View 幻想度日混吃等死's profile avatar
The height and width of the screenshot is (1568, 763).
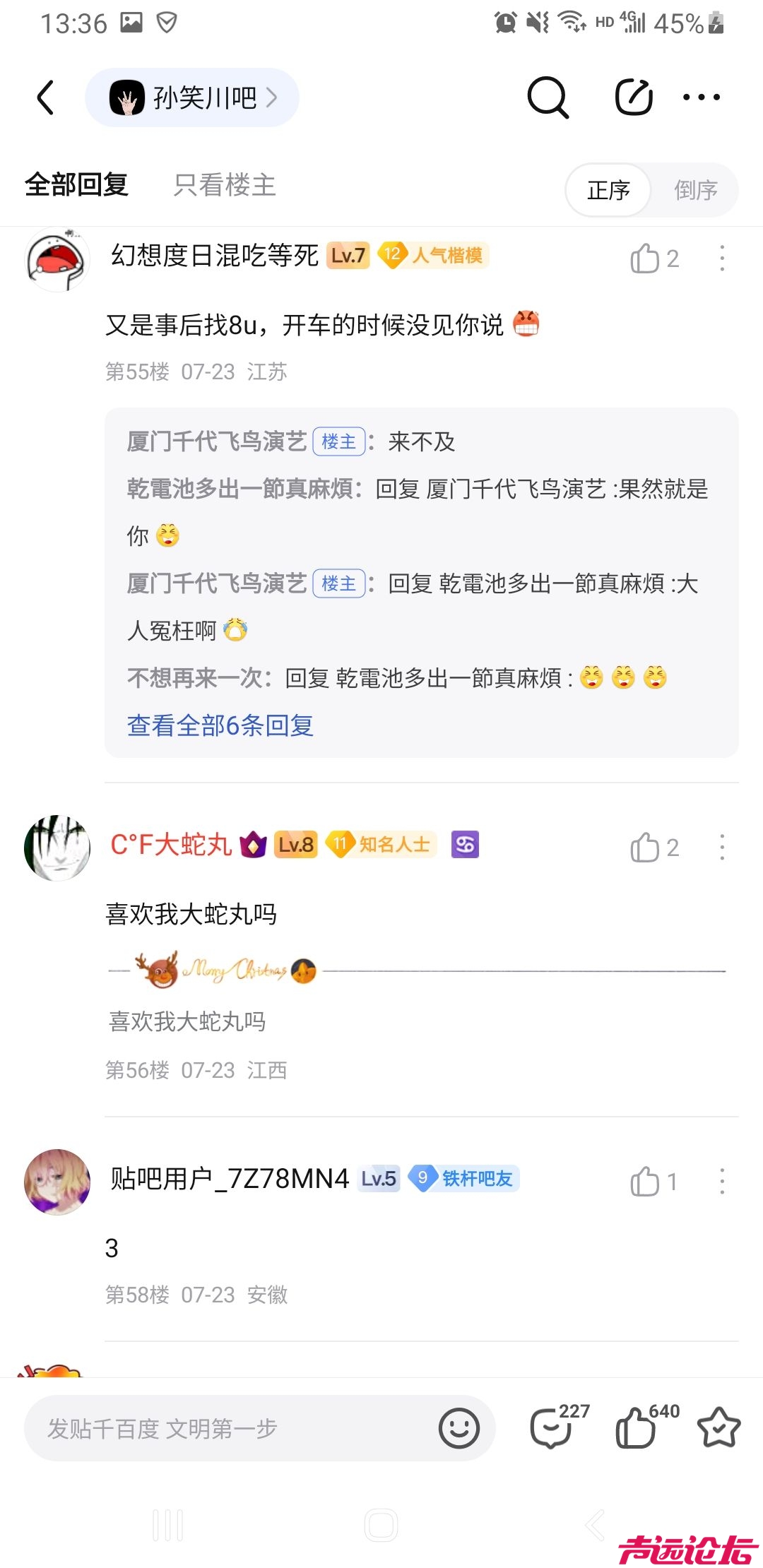pyautogui.click(x=57, y=259)
